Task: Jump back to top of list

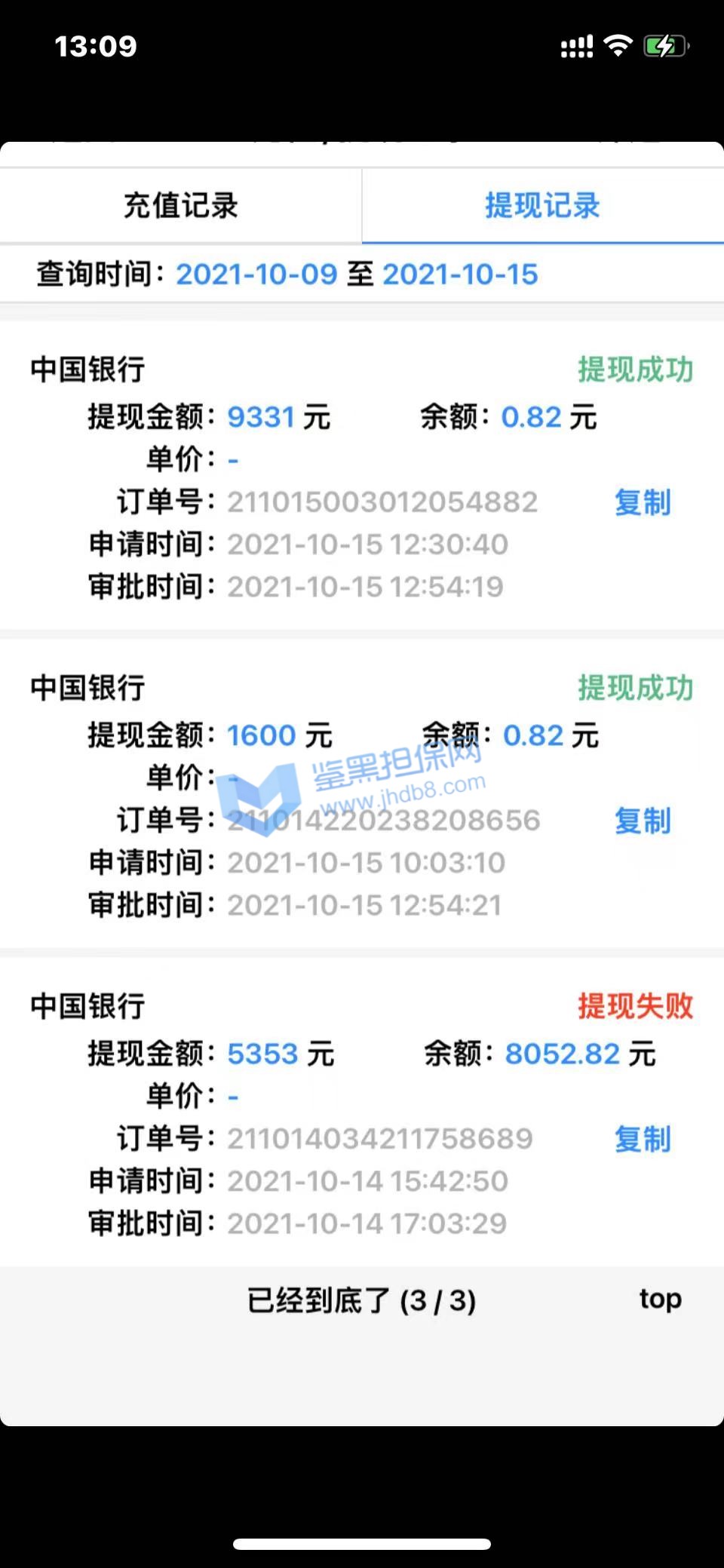Action: click(660, 1299)
